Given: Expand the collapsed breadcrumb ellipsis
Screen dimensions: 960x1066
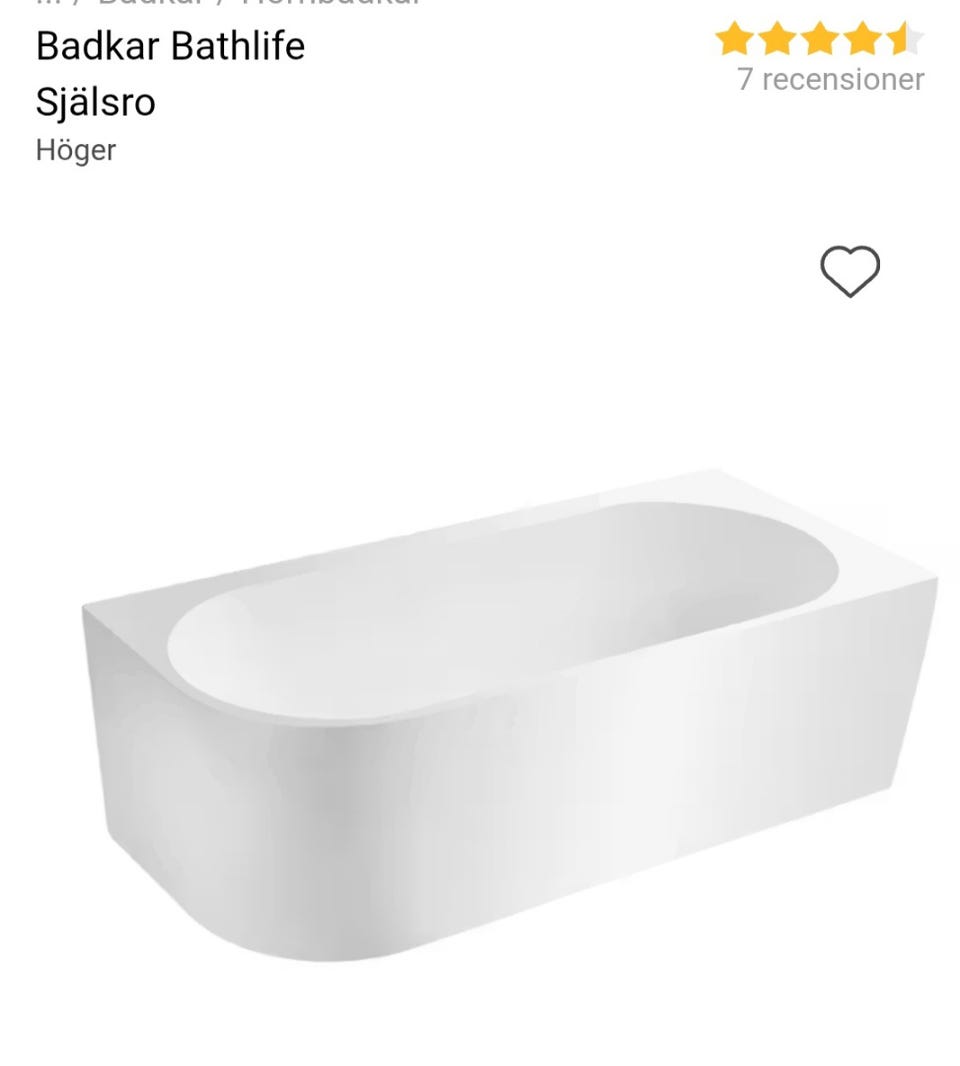Looking at the screenshot, I should coord(48,5).
